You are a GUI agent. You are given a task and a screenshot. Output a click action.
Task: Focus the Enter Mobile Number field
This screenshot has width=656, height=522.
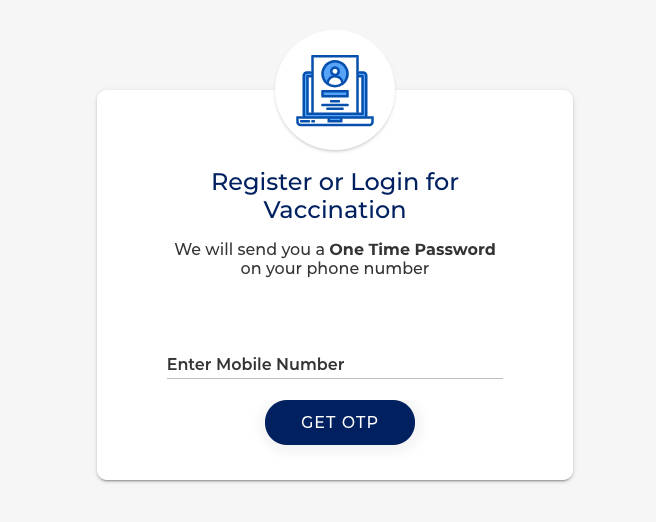[334, 365]
